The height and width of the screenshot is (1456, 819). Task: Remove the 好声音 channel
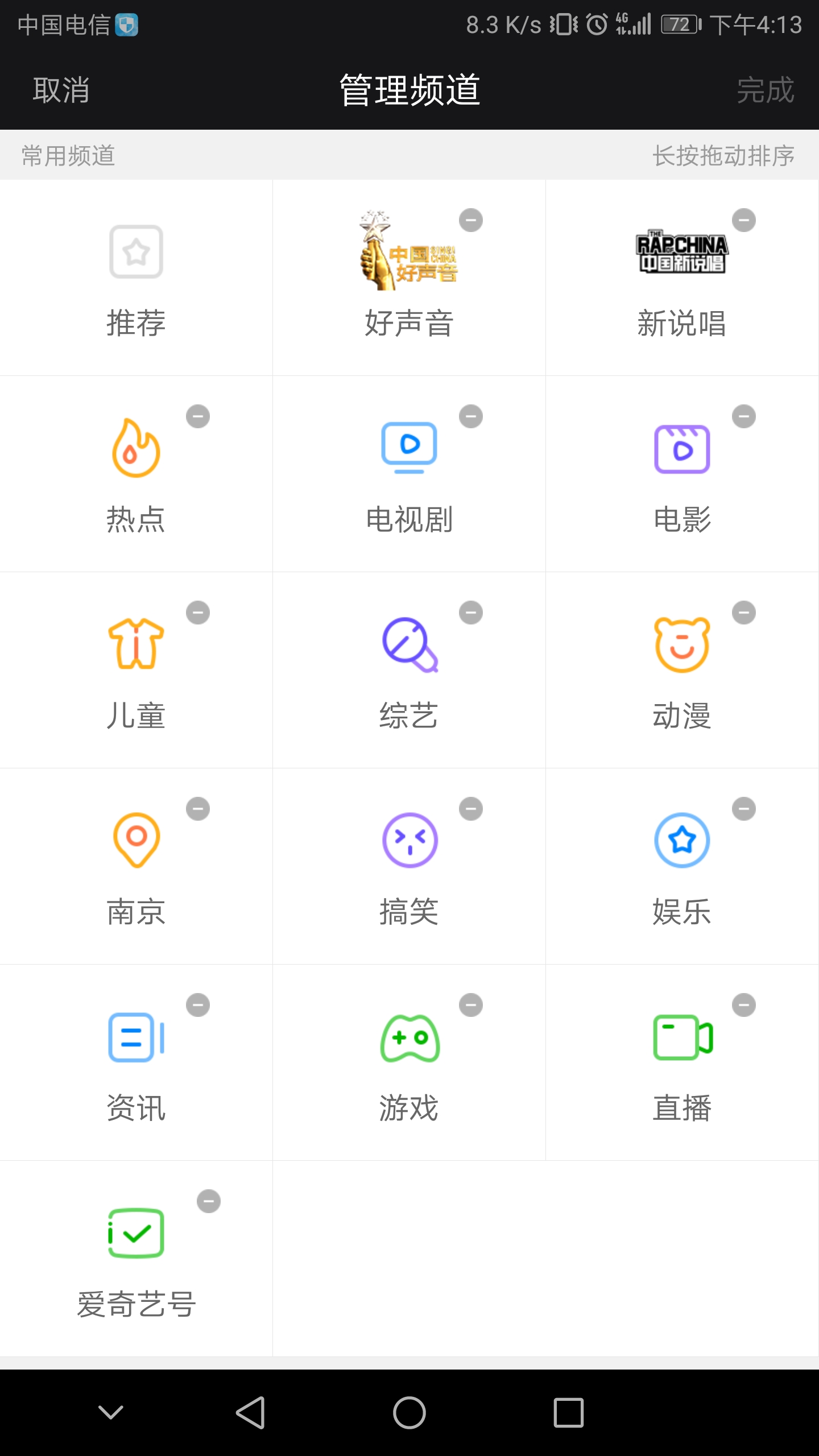470,219
